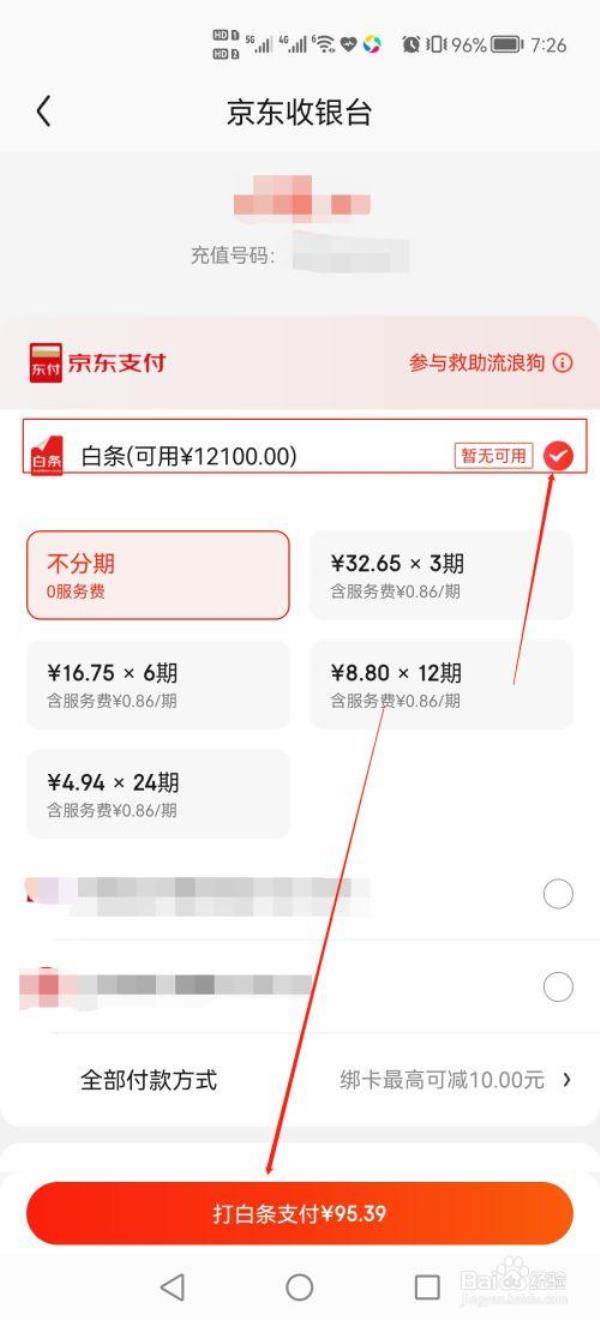
Task: Open 全部付款方式
Action: 300,1080
